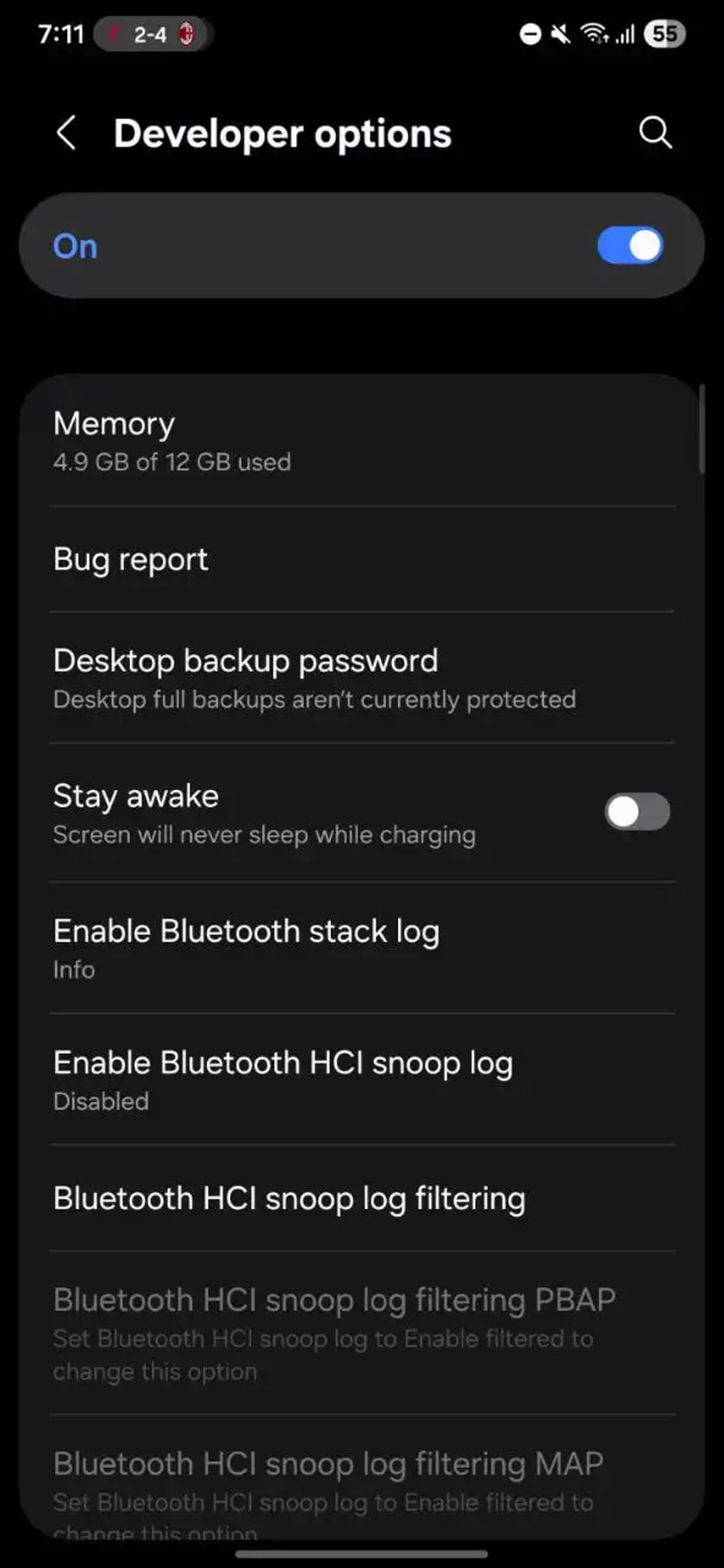Screen dimensions: 724x1568
Task: Open Desktop backup password setting
Action: [x=362, y=678]
